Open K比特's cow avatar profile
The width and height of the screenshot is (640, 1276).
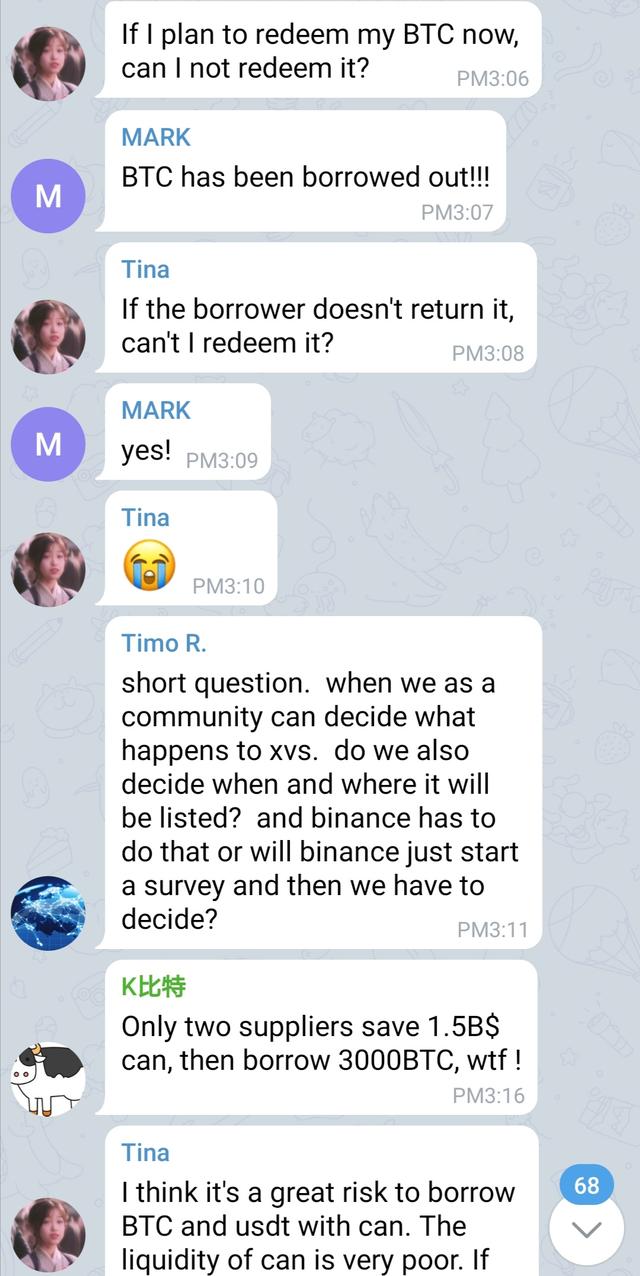click(x=48, y=1079)
